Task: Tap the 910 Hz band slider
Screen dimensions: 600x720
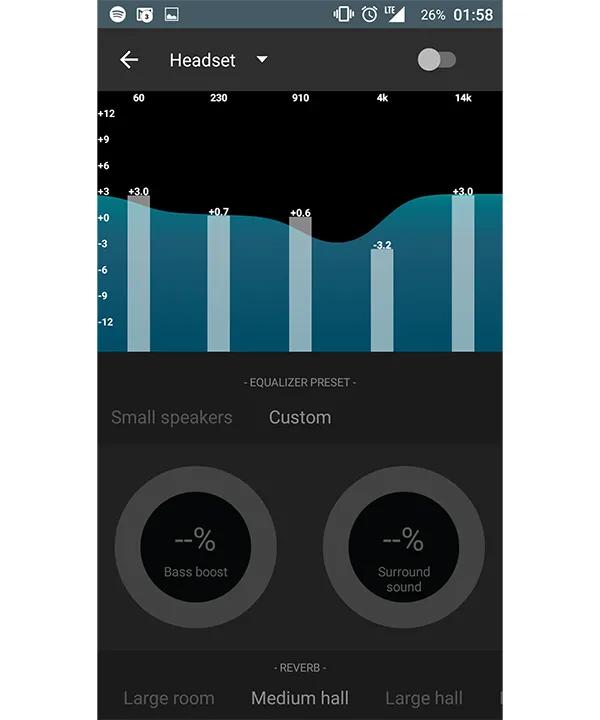Action: click(x=300, y=284)
